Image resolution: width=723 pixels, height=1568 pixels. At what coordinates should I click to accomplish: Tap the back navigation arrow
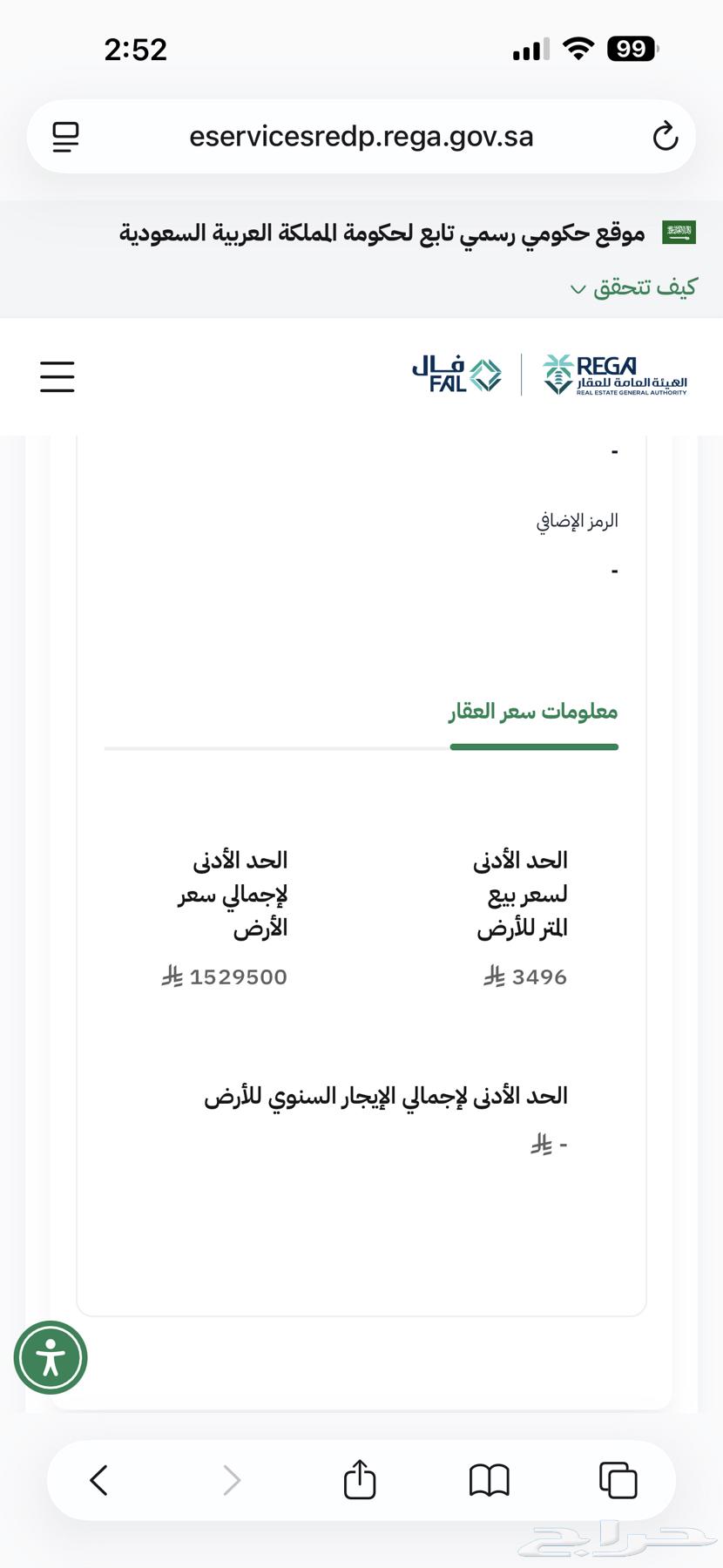point(98,1478)
